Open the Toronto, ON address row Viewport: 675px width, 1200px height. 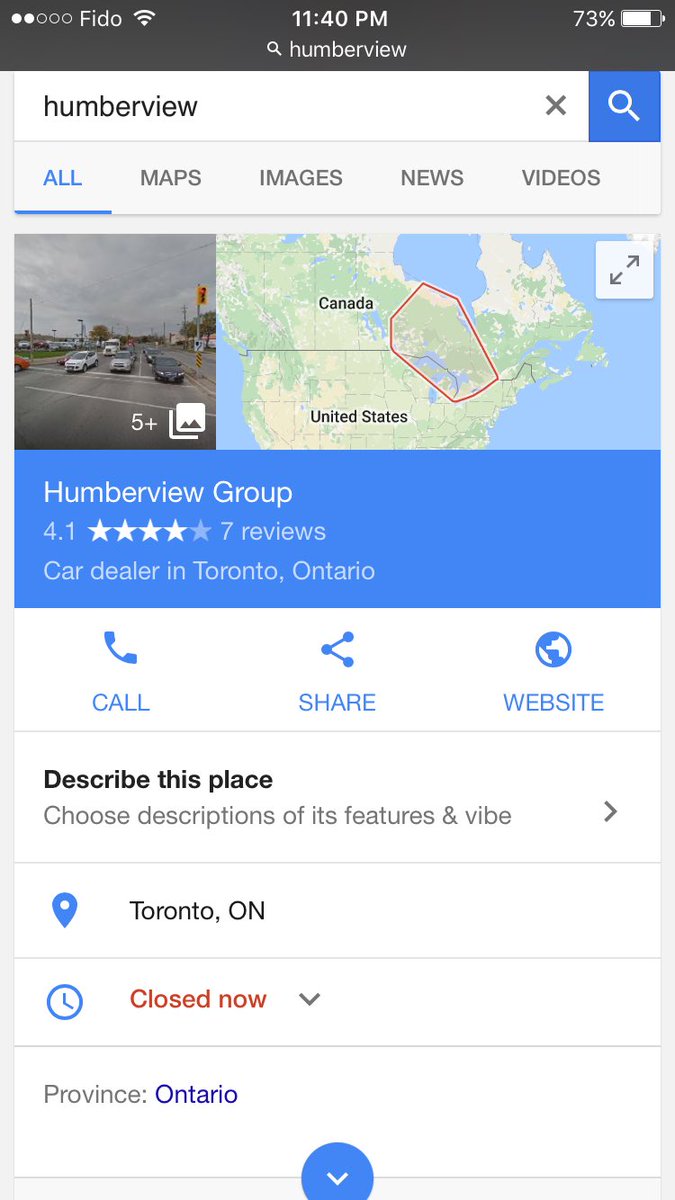[x=197, y=911]
